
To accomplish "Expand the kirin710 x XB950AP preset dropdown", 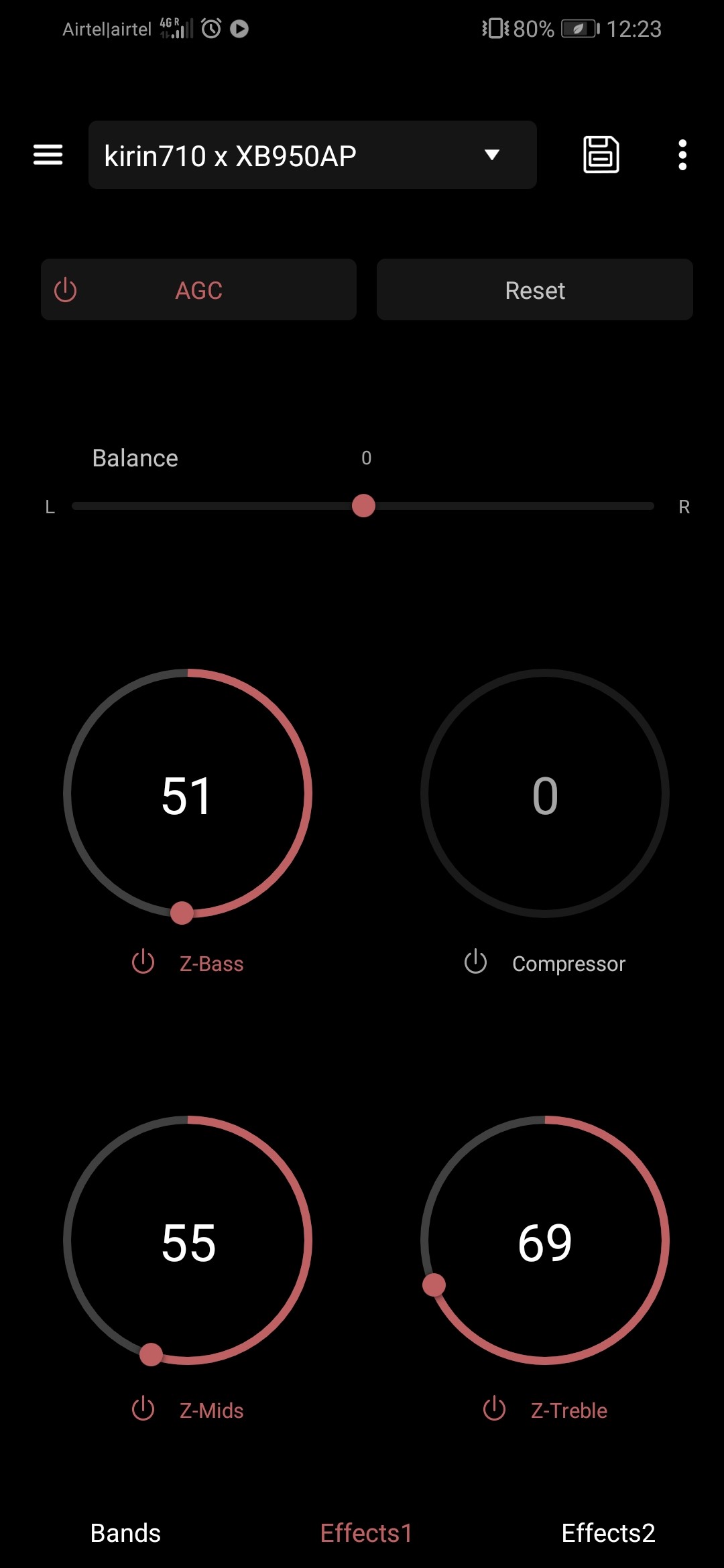I will pos(312,155).
